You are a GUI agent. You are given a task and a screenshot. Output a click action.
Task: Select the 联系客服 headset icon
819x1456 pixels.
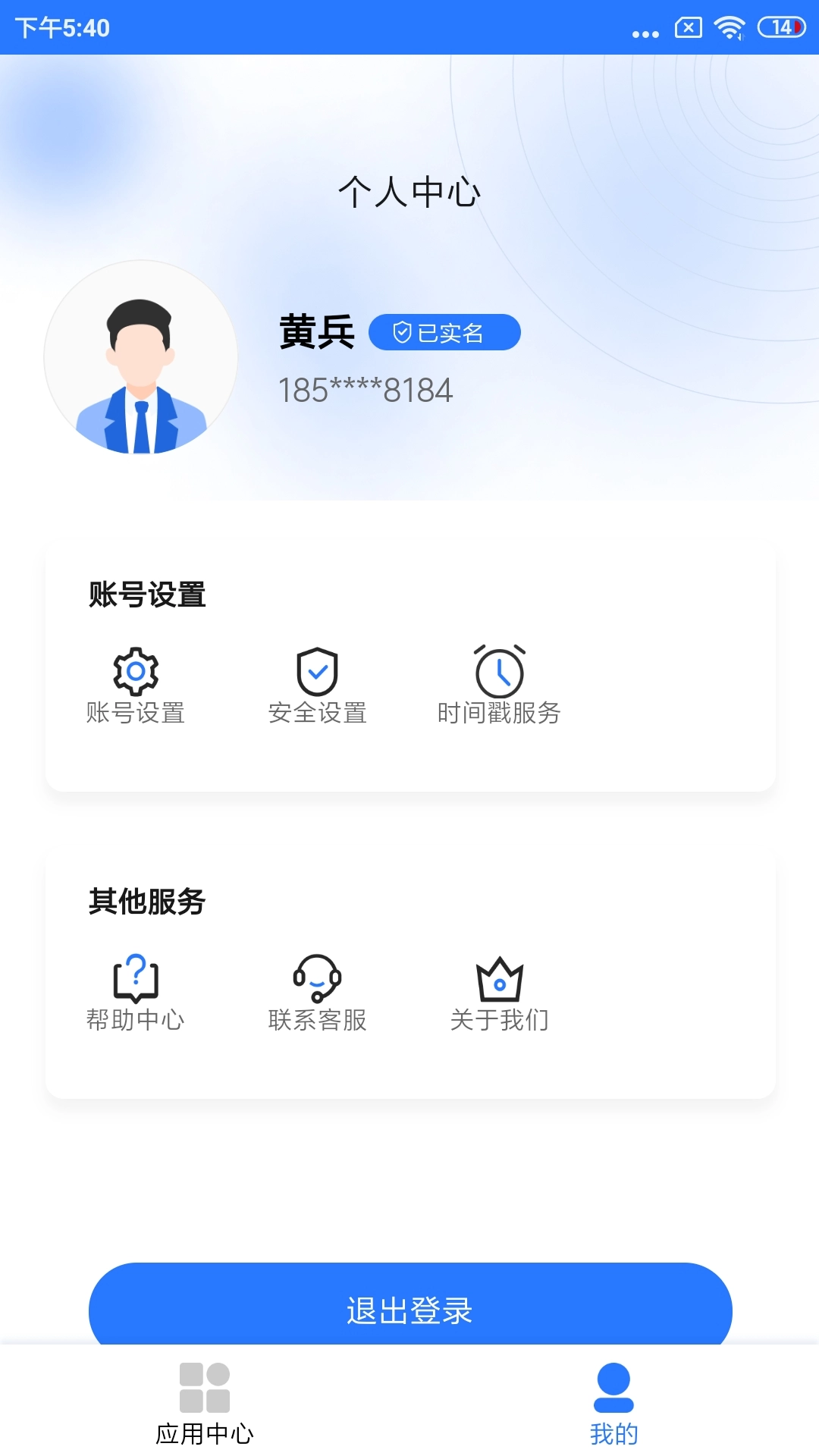coord(317,980)
